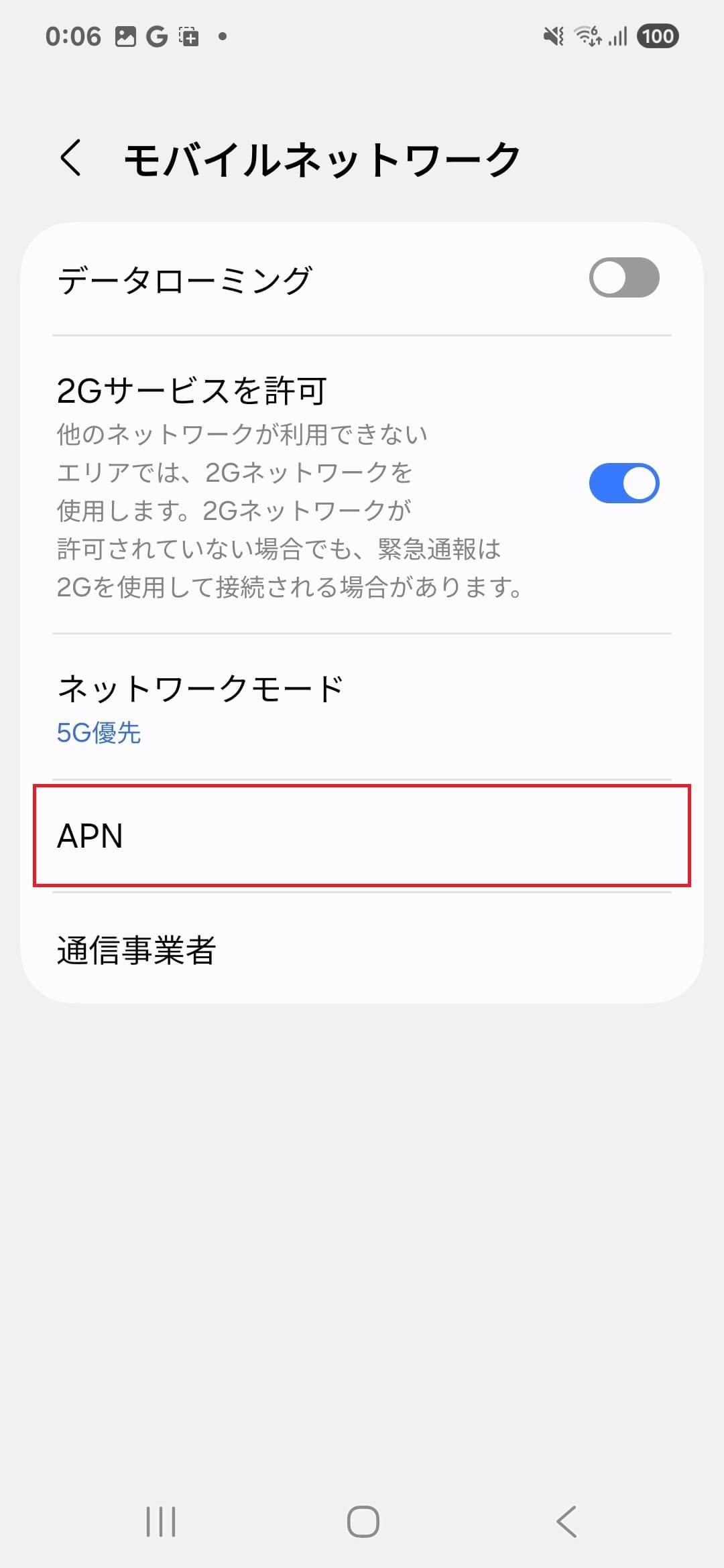Open the APN settings entry

[x=362, y=838]
